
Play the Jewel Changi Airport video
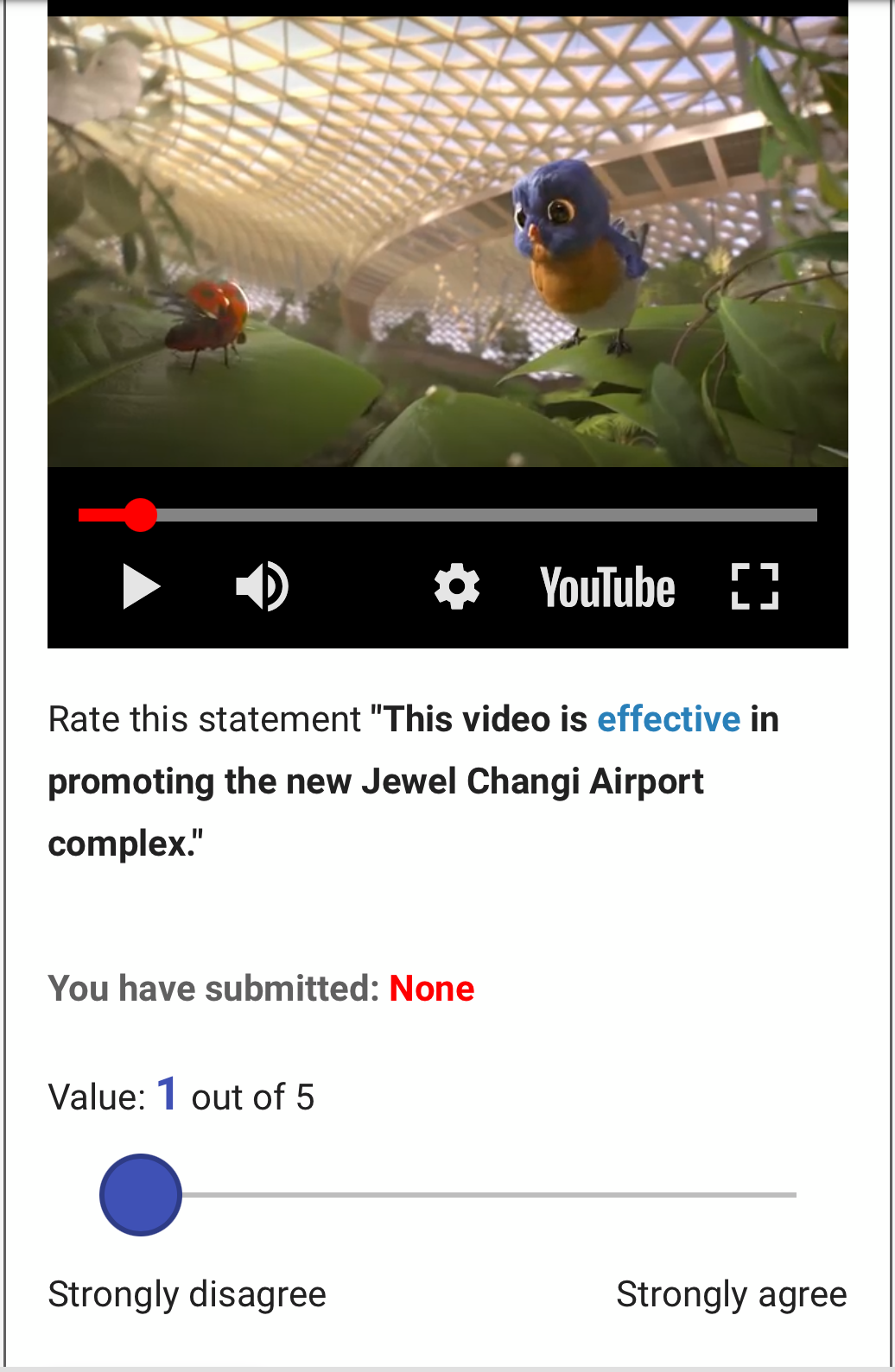pos(142,587)
